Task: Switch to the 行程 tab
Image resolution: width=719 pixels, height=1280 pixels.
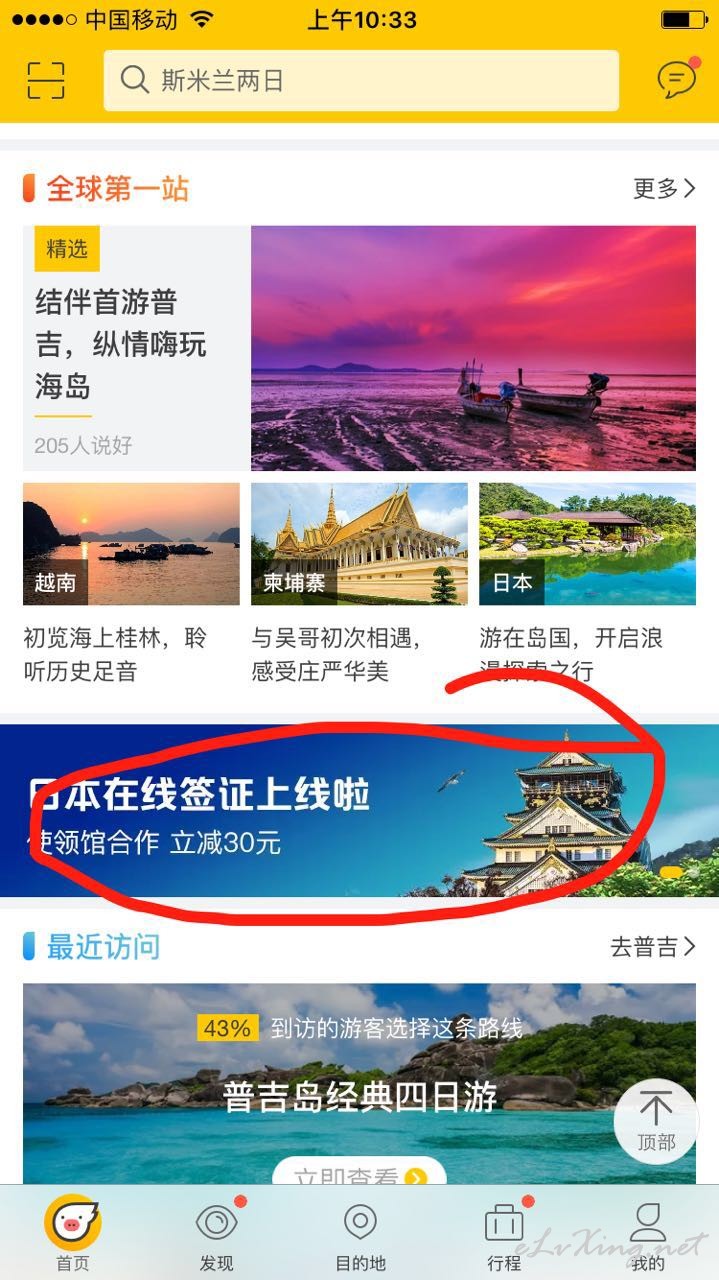Action: click(x=504, y=1235)
